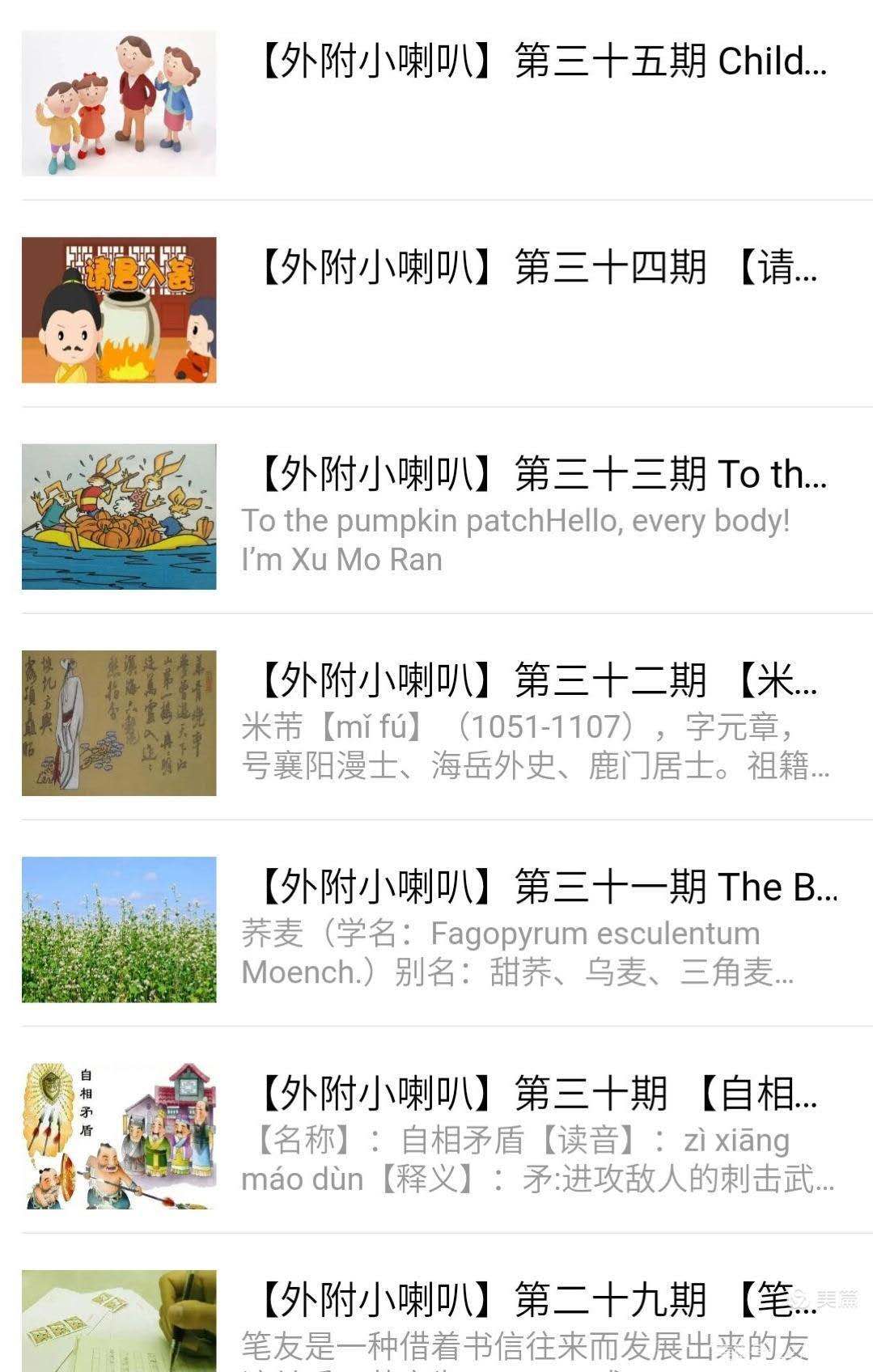Open the 第三十四期 请君入瓮 article
This screenshot has height=1372, width=873.
pyautogui.click(x=538, y=268)
